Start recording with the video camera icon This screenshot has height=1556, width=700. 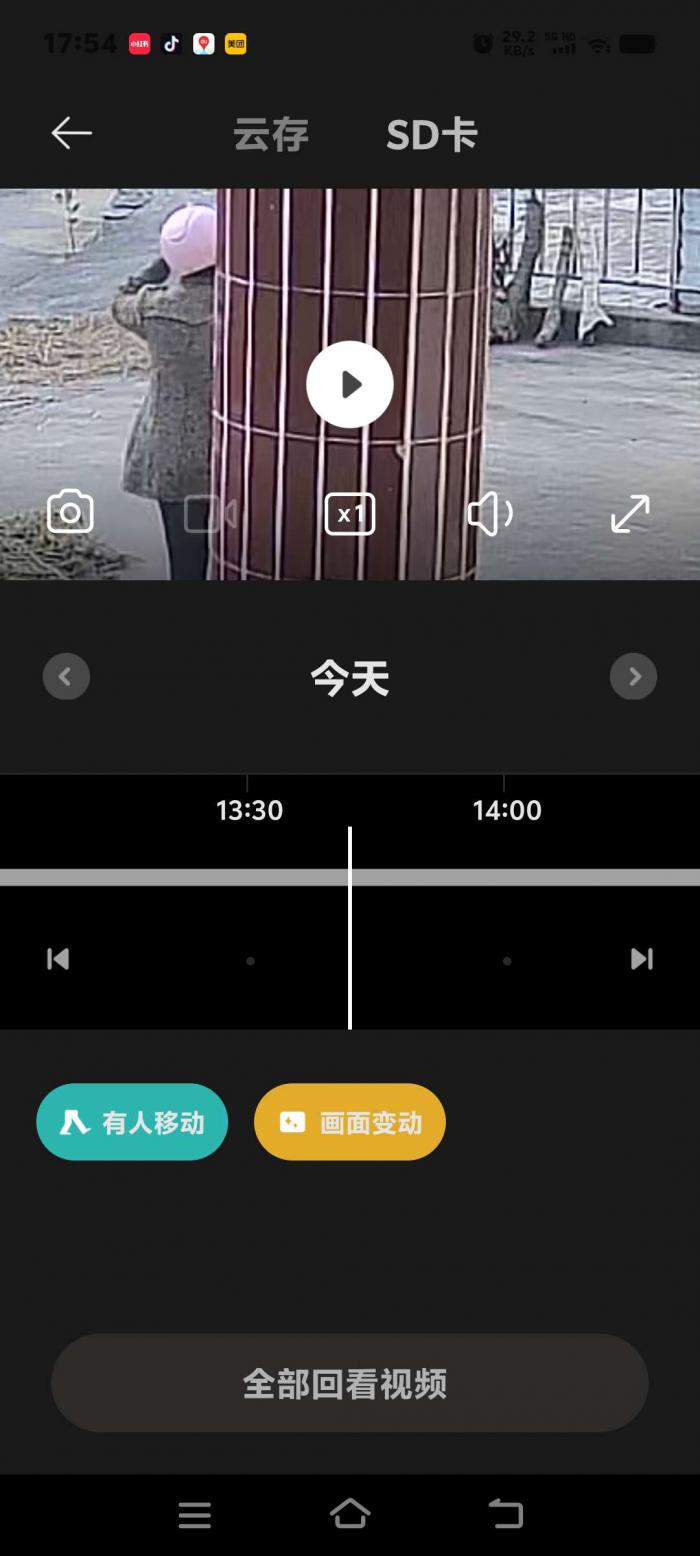point(210,514)
